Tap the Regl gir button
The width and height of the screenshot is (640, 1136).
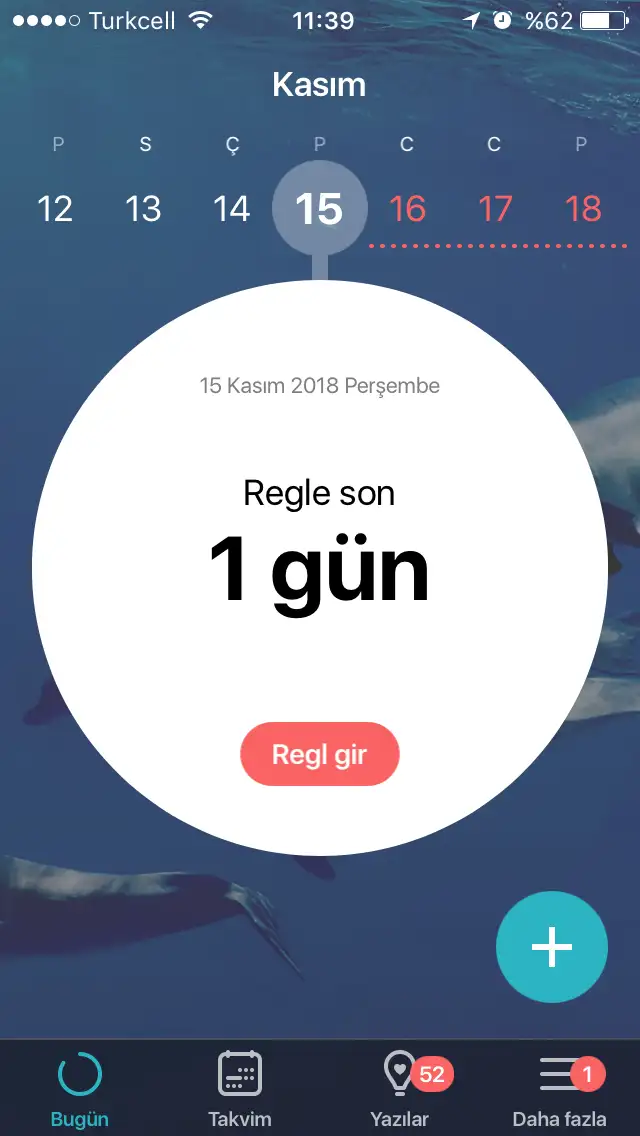[x=319, y=754]
